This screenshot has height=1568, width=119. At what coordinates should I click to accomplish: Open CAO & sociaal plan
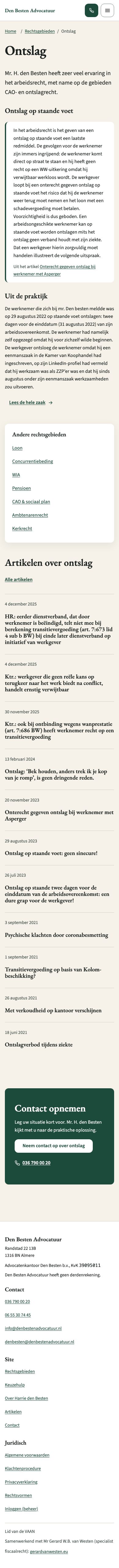click(x=31, y=502)
